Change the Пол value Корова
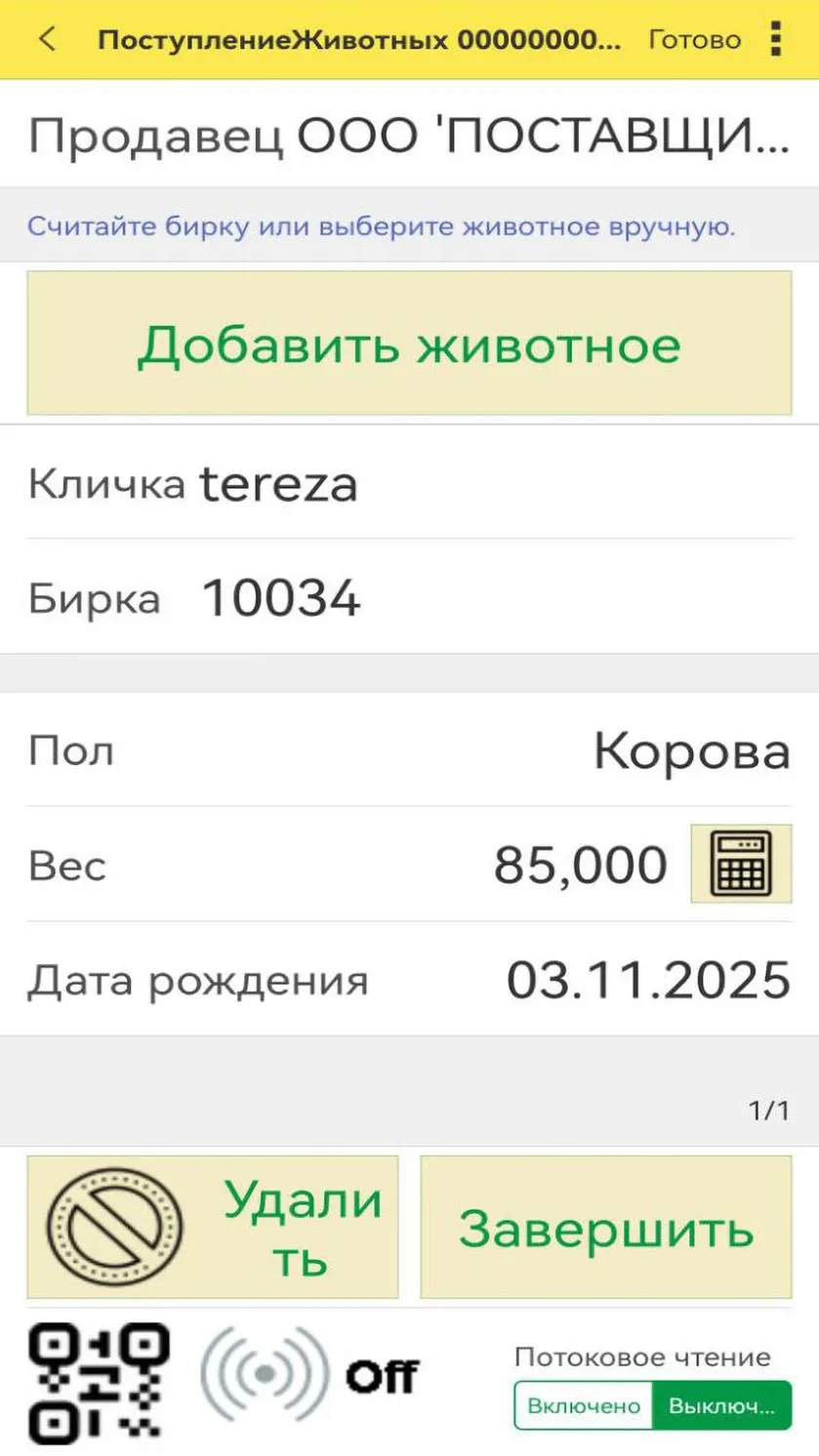The height and width of the screenshot is (1456, 819). click(691, 750)
